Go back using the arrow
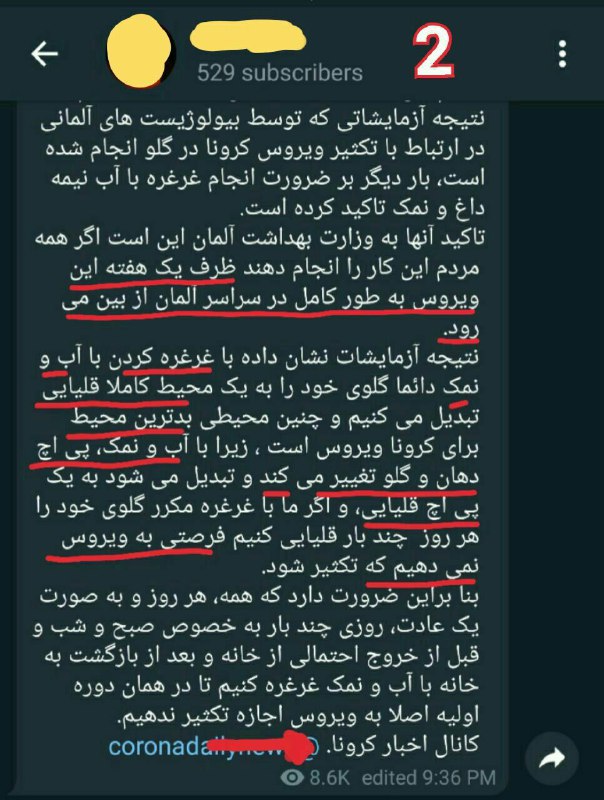 point(45,54)
